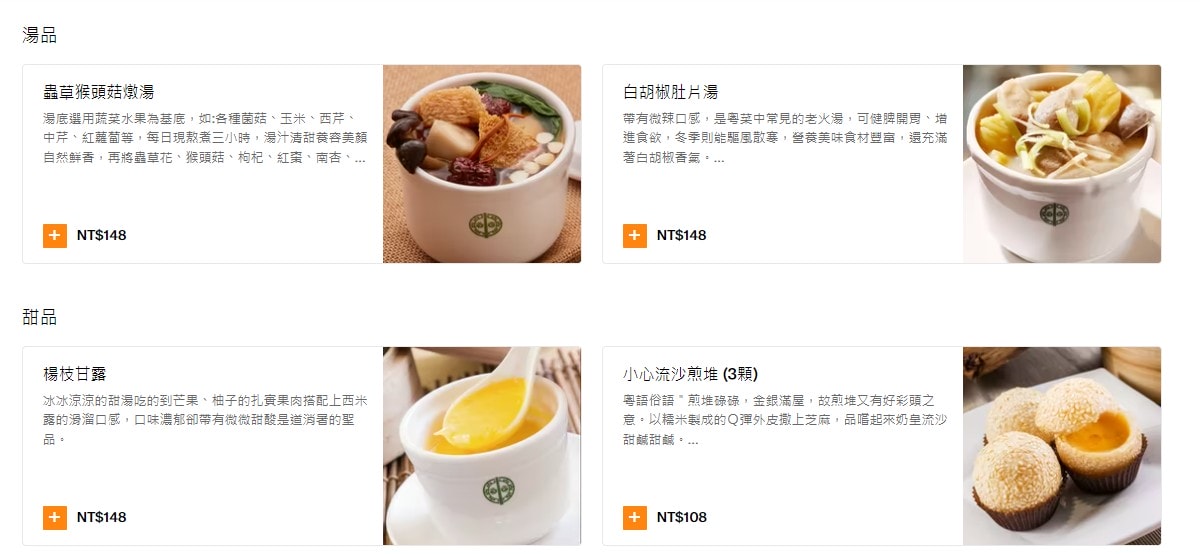Add 白胡椒肚片湯 to the order
Screen dimensions: 1200x554
pyautogui.click(x=635, y=236)
